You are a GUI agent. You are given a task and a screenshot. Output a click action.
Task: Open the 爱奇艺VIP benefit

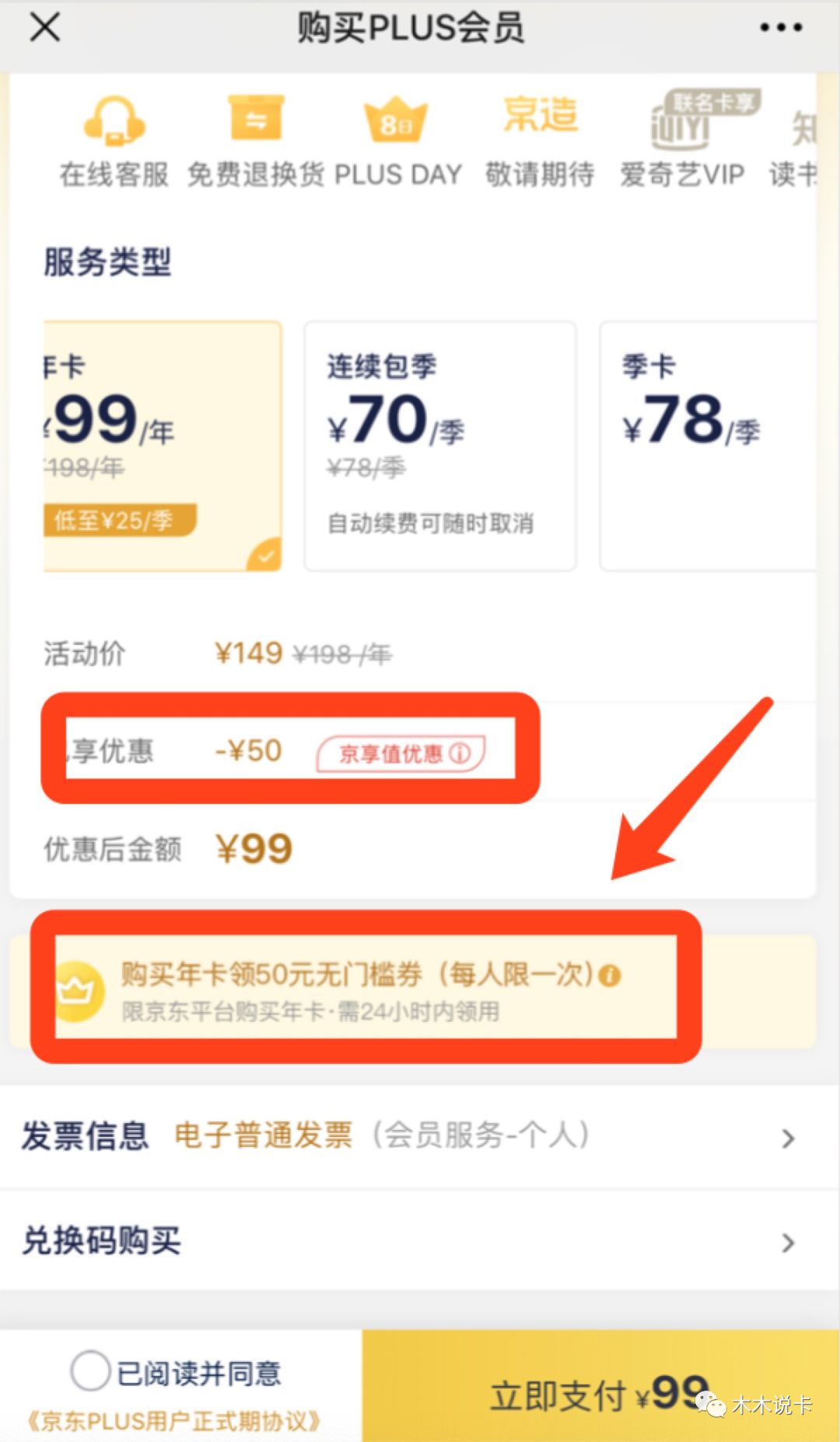coord(682,141)
